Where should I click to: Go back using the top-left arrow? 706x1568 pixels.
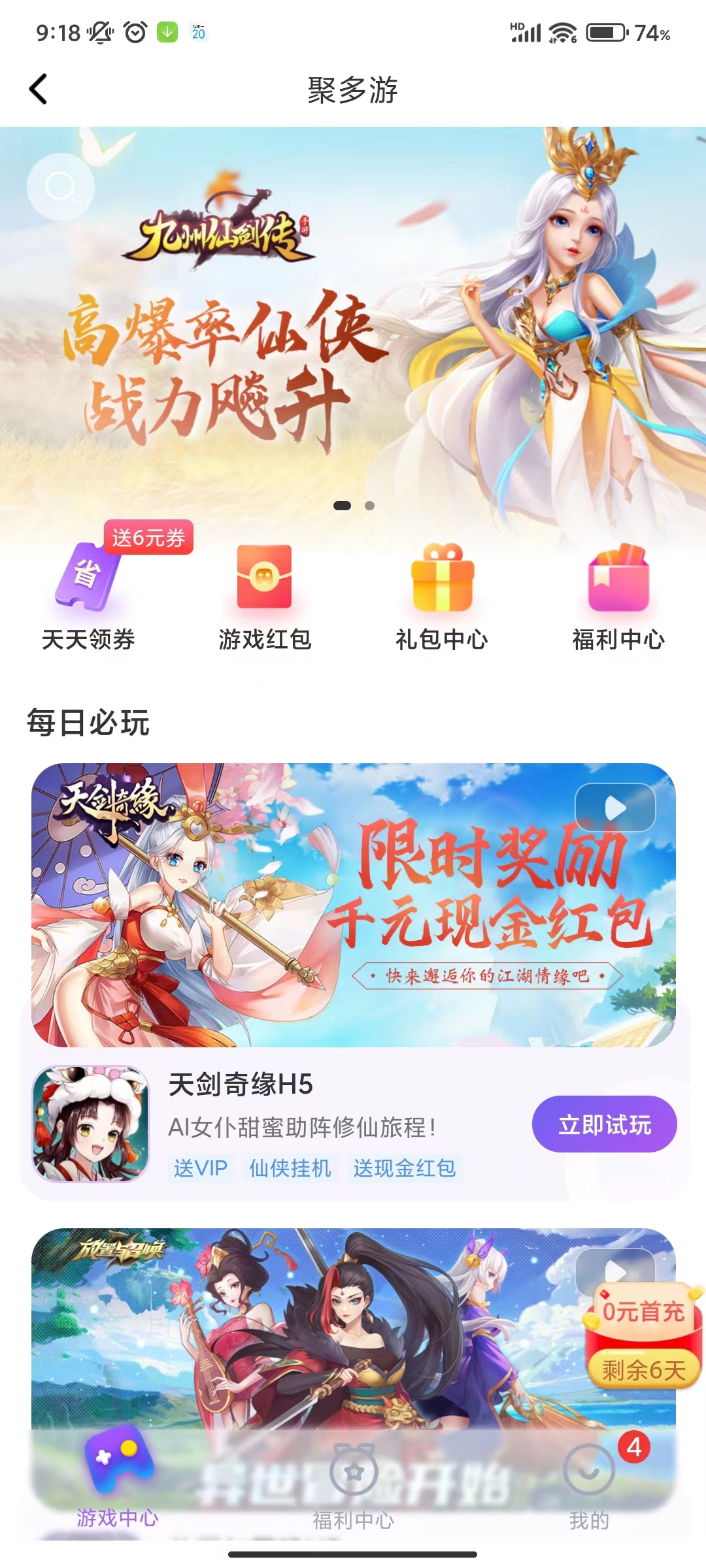pyautogui.click(x=39, y=89)
